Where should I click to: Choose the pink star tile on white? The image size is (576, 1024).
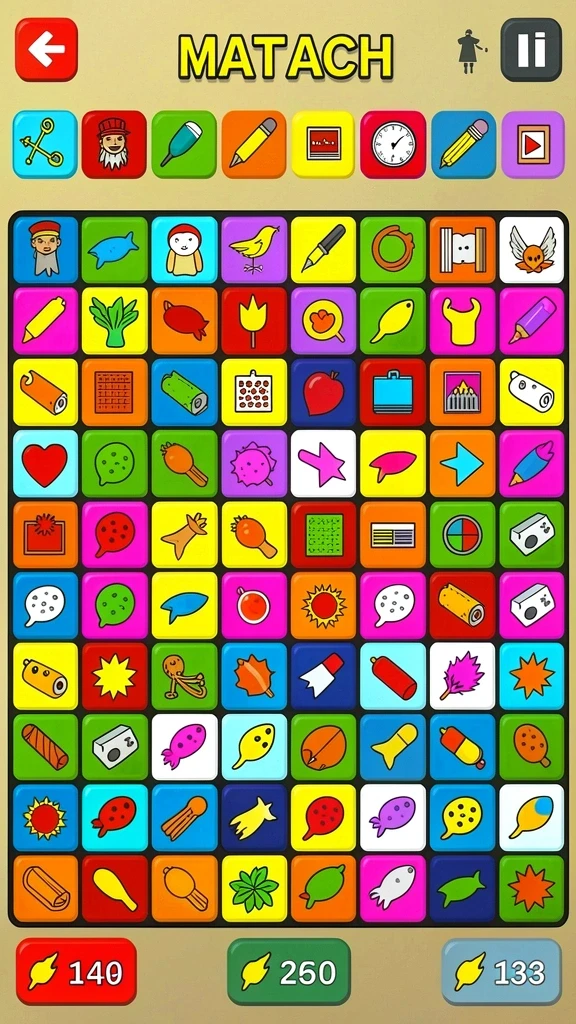(x=323, y=464)
